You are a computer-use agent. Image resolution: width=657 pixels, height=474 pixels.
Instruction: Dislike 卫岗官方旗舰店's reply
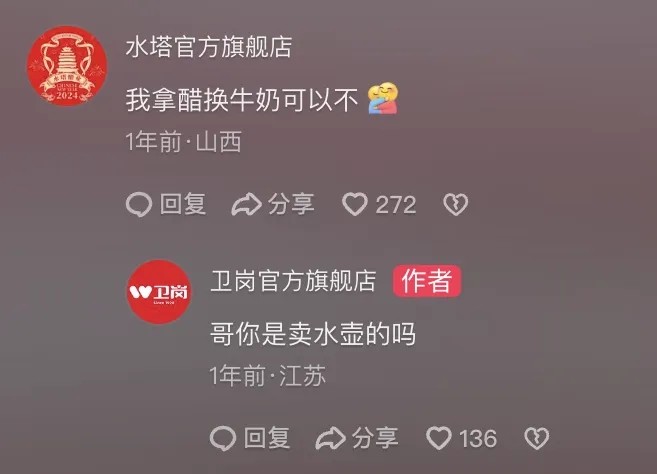[x=538, y=437]
